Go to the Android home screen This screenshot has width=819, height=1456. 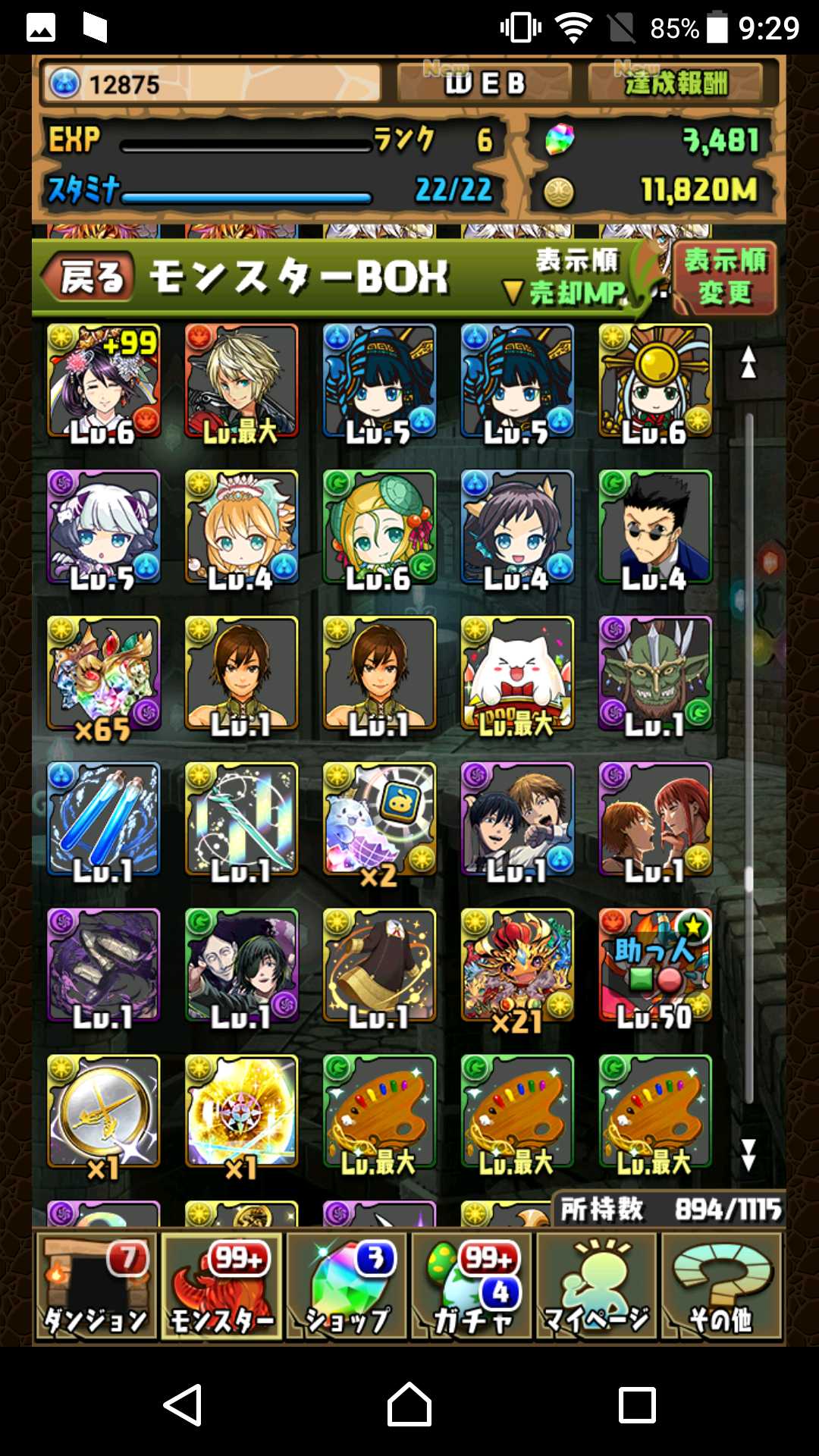[x=409, y=1404]
